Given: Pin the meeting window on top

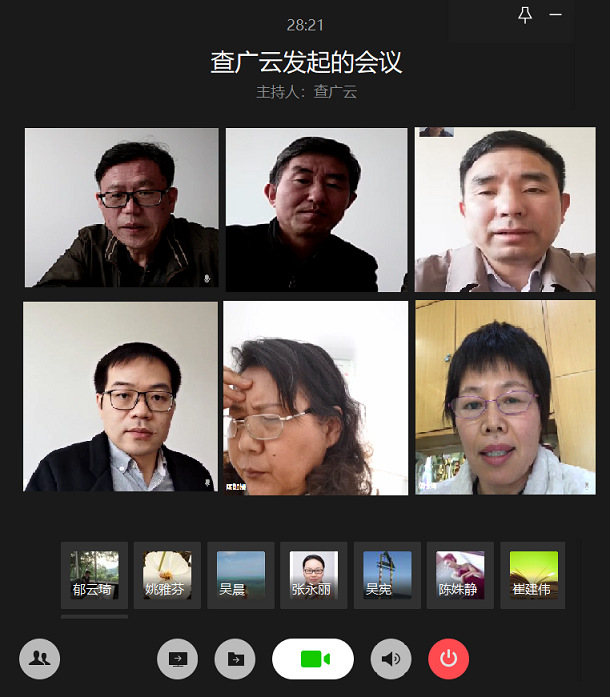Looking at the screenshot, I should 525,15.
